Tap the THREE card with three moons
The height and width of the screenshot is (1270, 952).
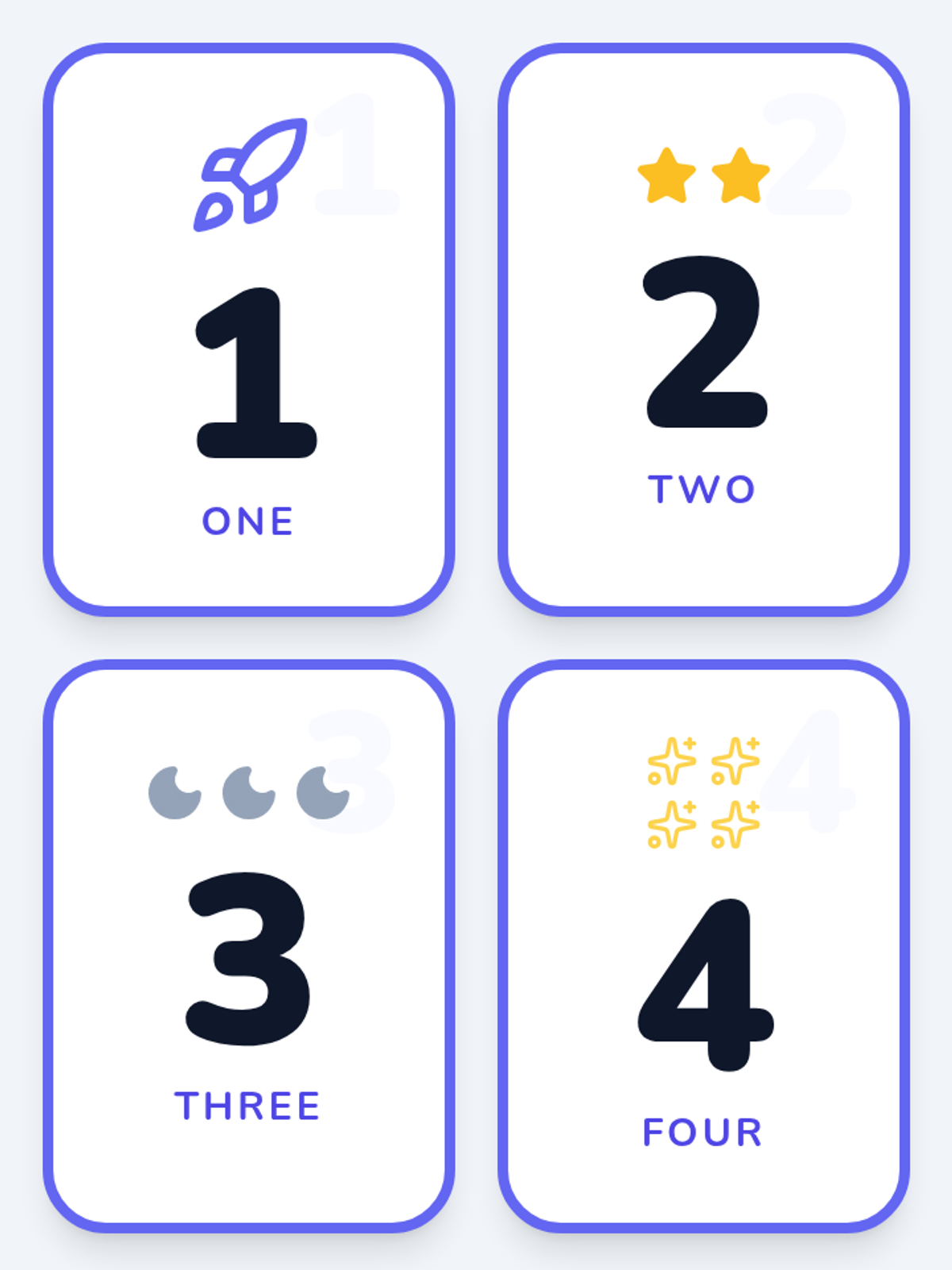249,946
